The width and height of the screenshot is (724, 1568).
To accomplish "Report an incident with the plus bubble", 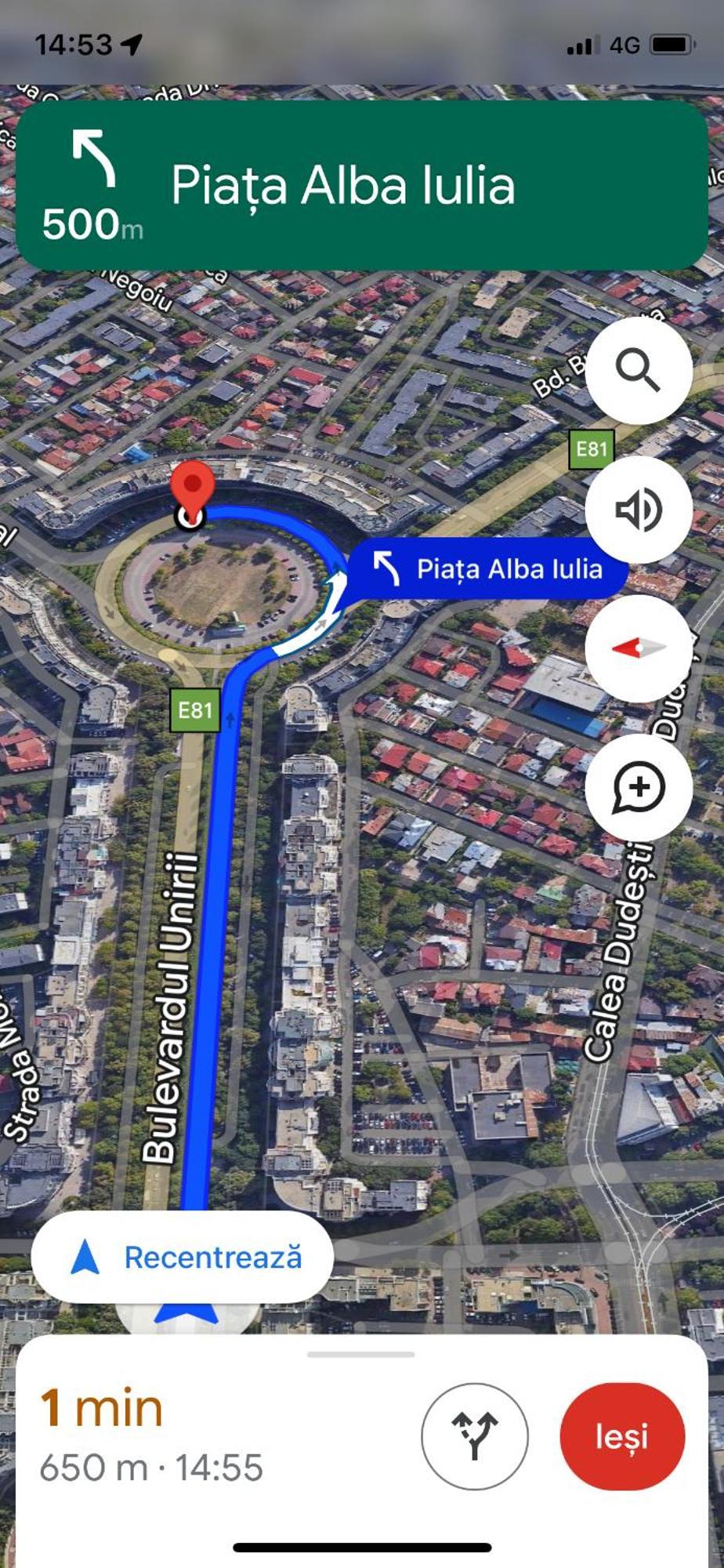I will pos(638,787).
